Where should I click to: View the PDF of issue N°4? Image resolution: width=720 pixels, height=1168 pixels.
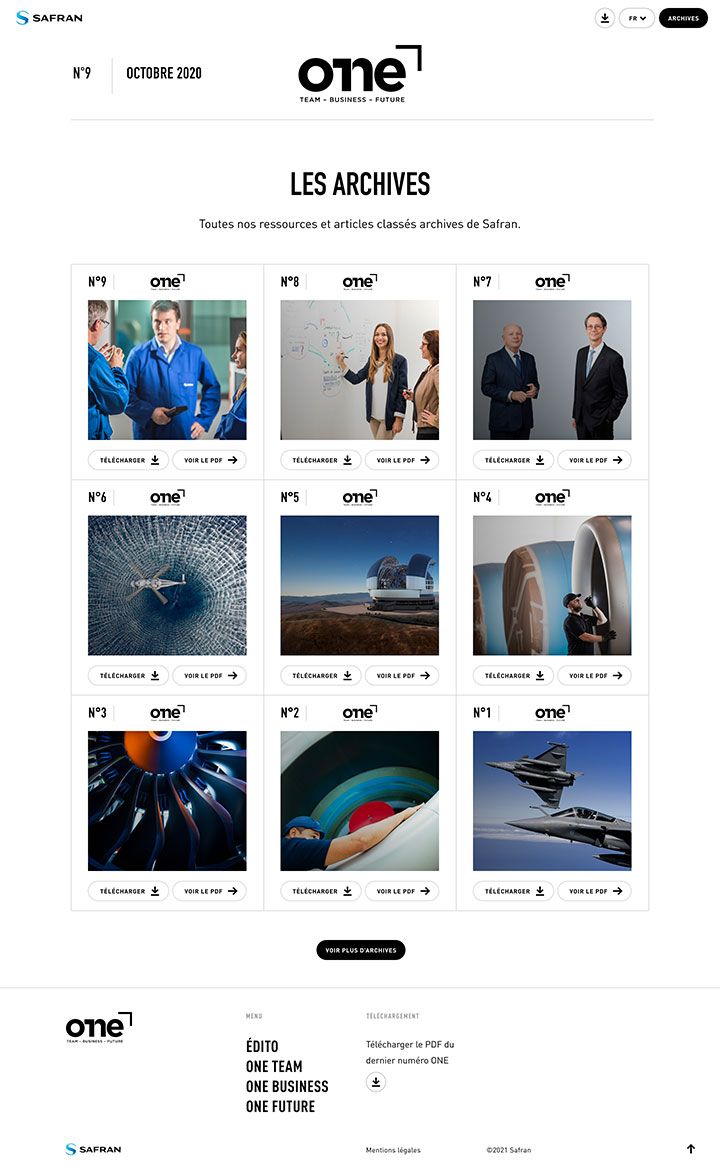tap(594, 676)
